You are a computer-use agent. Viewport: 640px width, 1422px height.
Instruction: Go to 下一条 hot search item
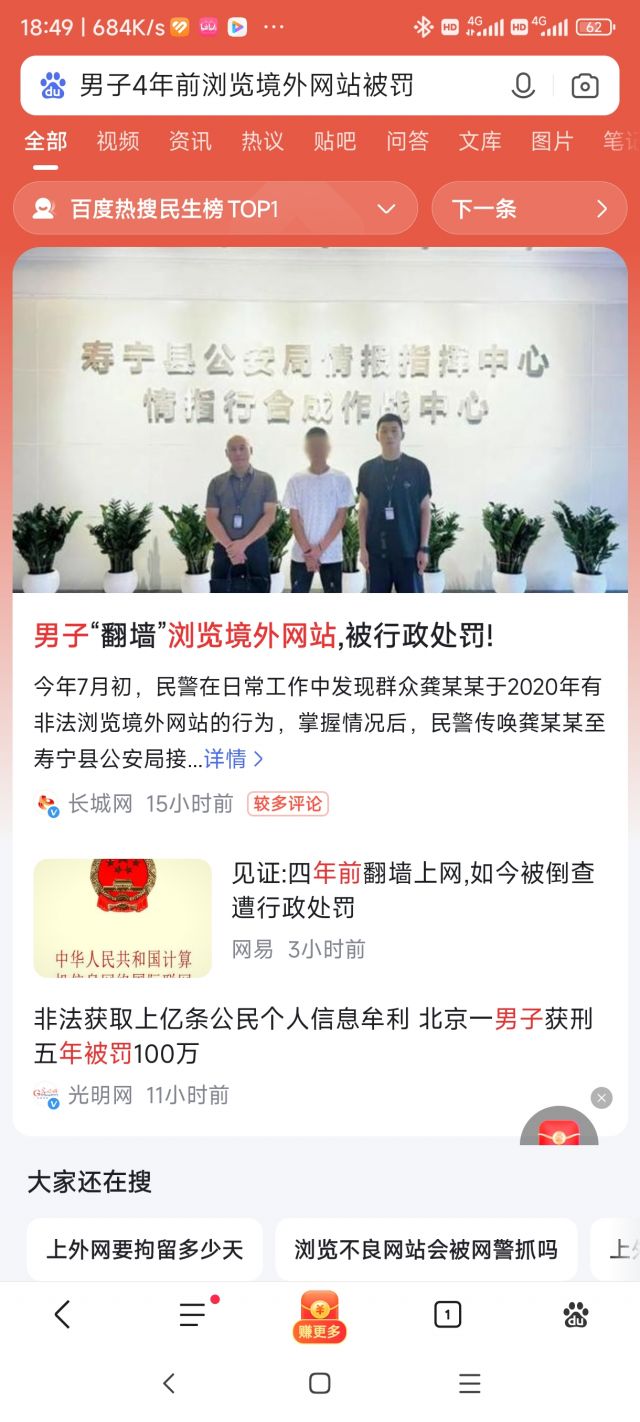pyautogui.click(x=529, y=208)
